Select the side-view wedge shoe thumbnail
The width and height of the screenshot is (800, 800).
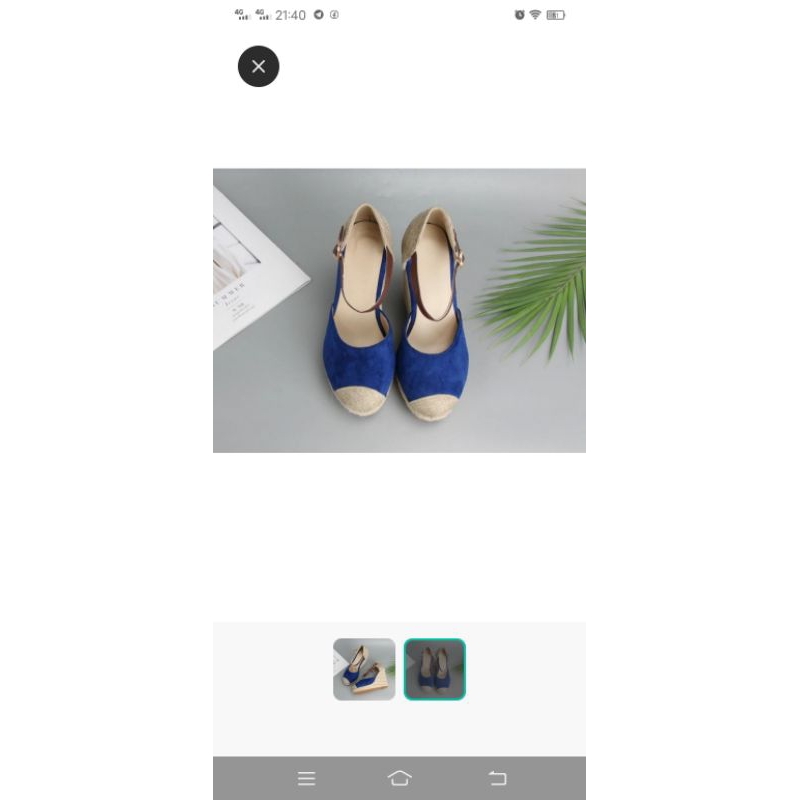364,669
